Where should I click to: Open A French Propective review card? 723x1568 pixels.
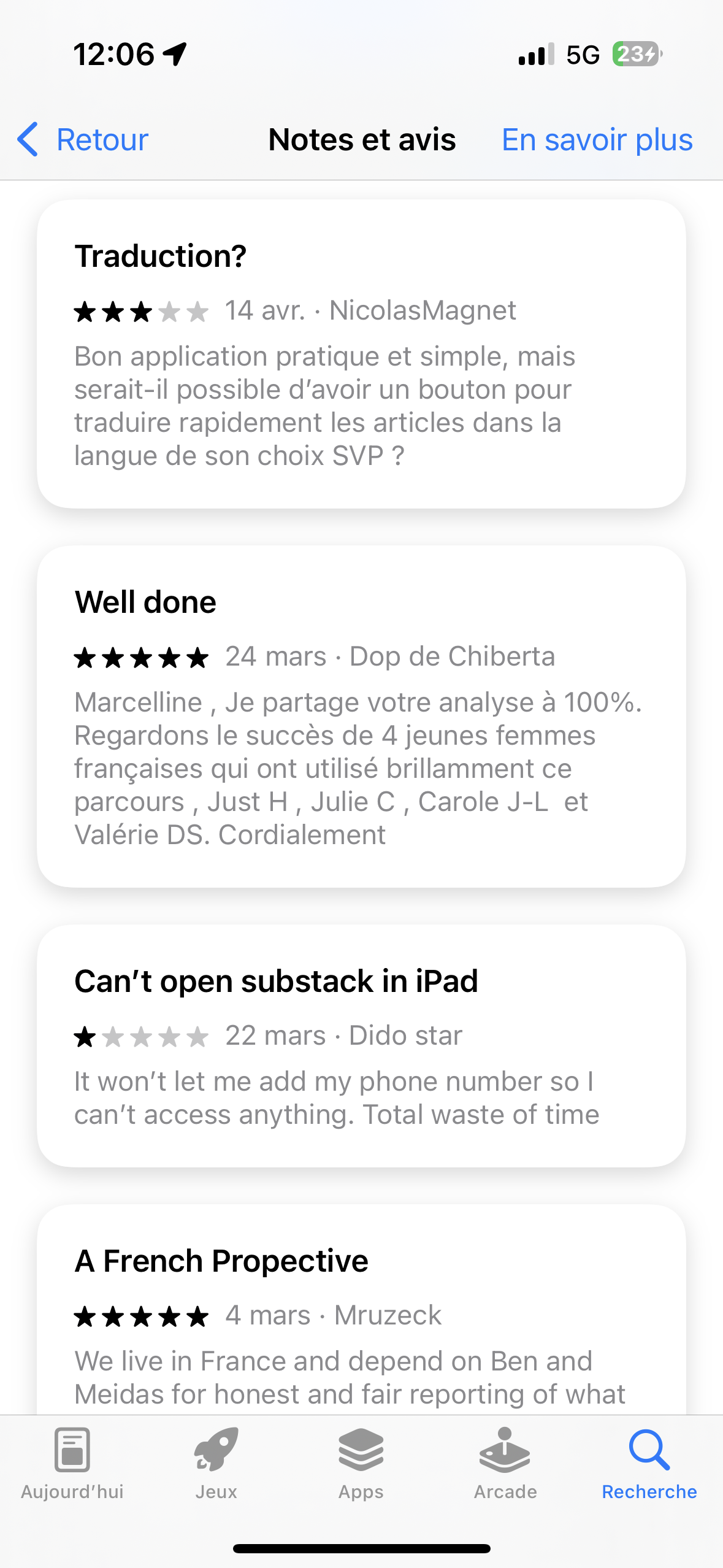(361, 1313)
